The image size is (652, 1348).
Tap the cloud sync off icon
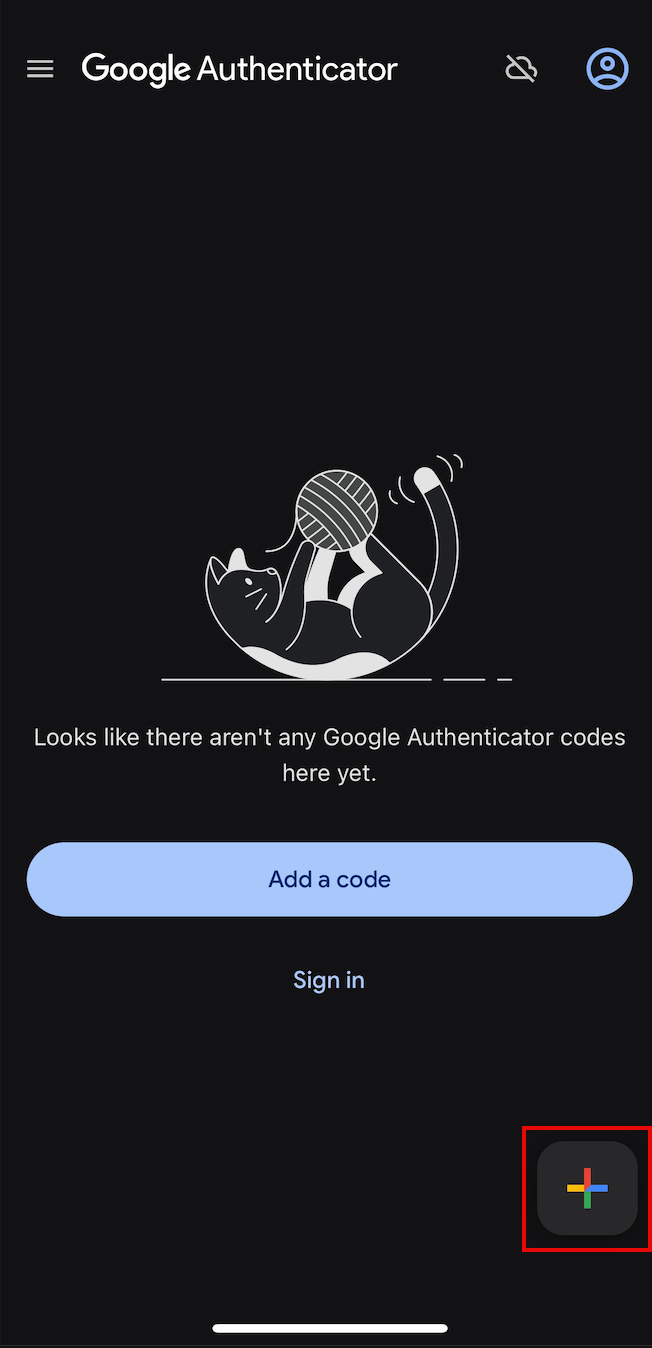(x=521, y=69)
